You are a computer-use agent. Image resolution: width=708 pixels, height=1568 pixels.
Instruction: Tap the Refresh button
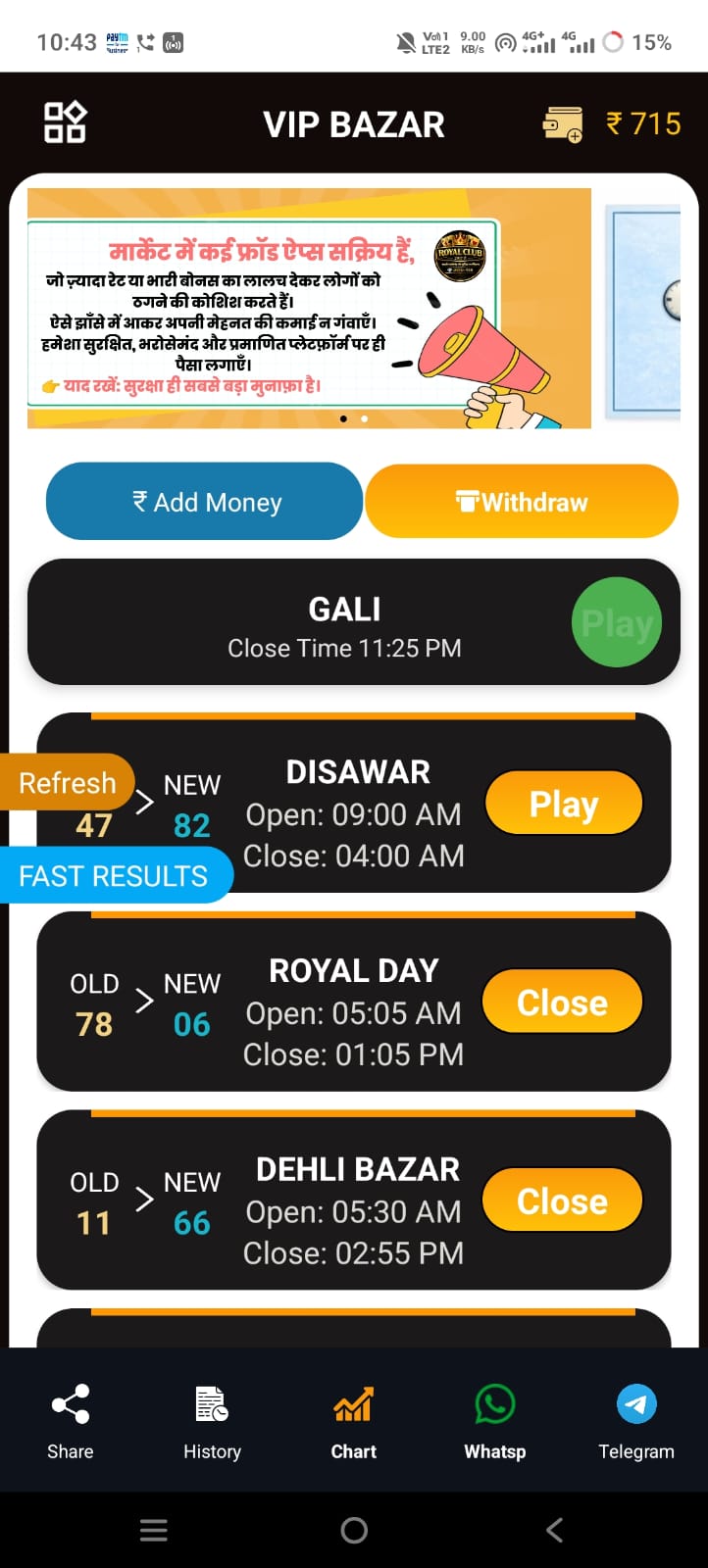pyautogui.click(x=67, y=782)
